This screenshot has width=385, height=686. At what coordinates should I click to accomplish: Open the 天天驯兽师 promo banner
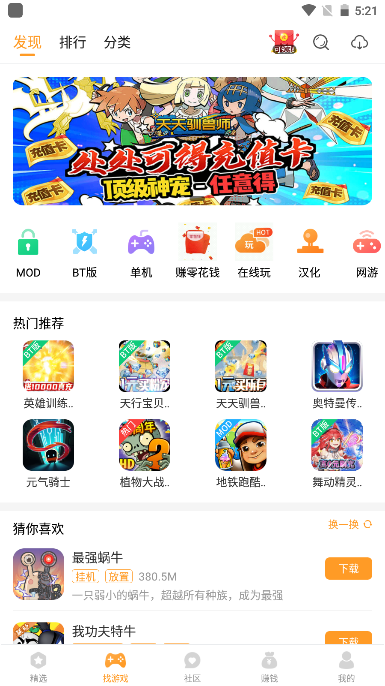point(192,141)
